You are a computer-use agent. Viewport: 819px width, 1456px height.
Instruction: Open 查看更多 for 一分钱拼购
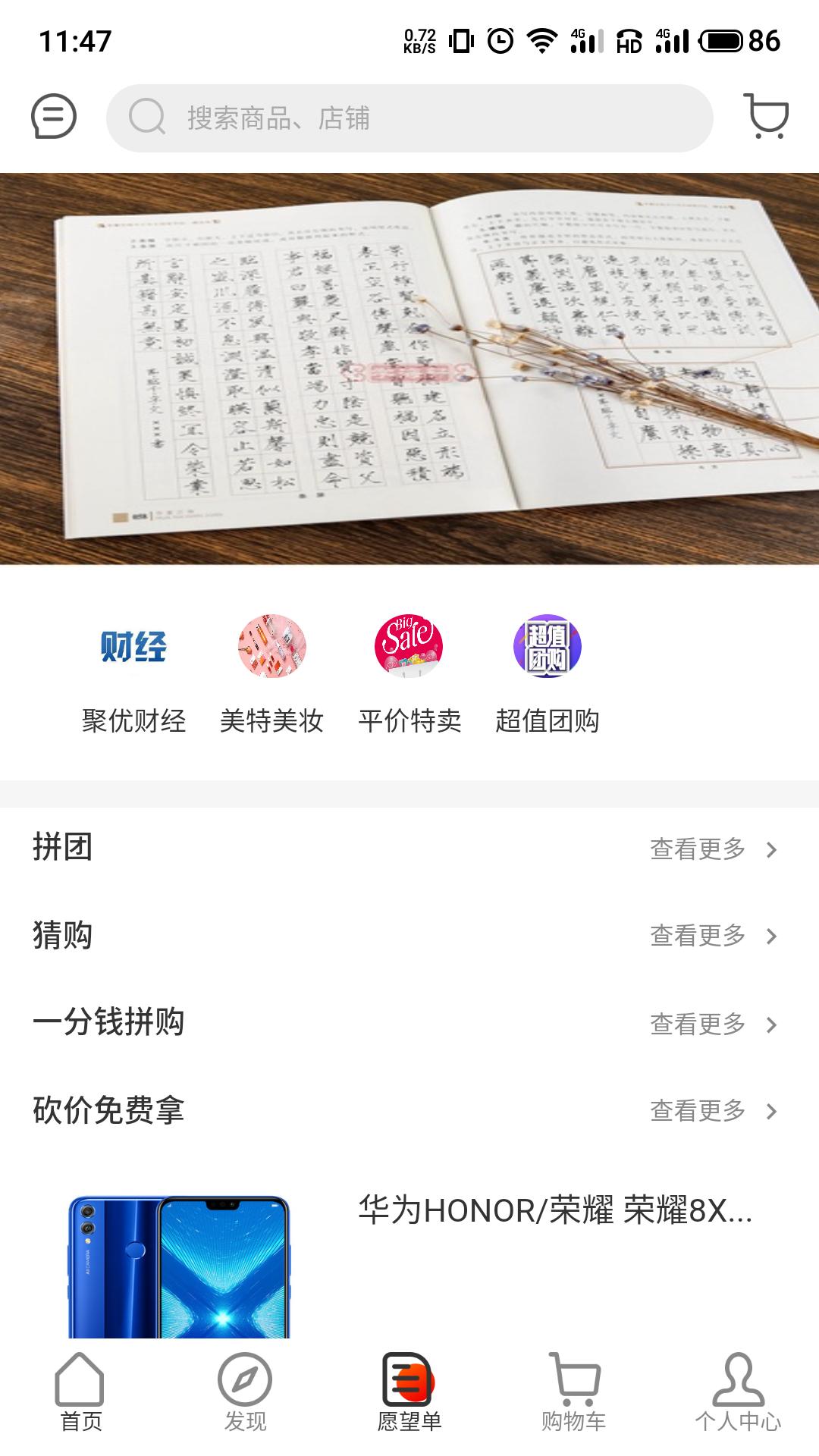[x=698, y=1023]
